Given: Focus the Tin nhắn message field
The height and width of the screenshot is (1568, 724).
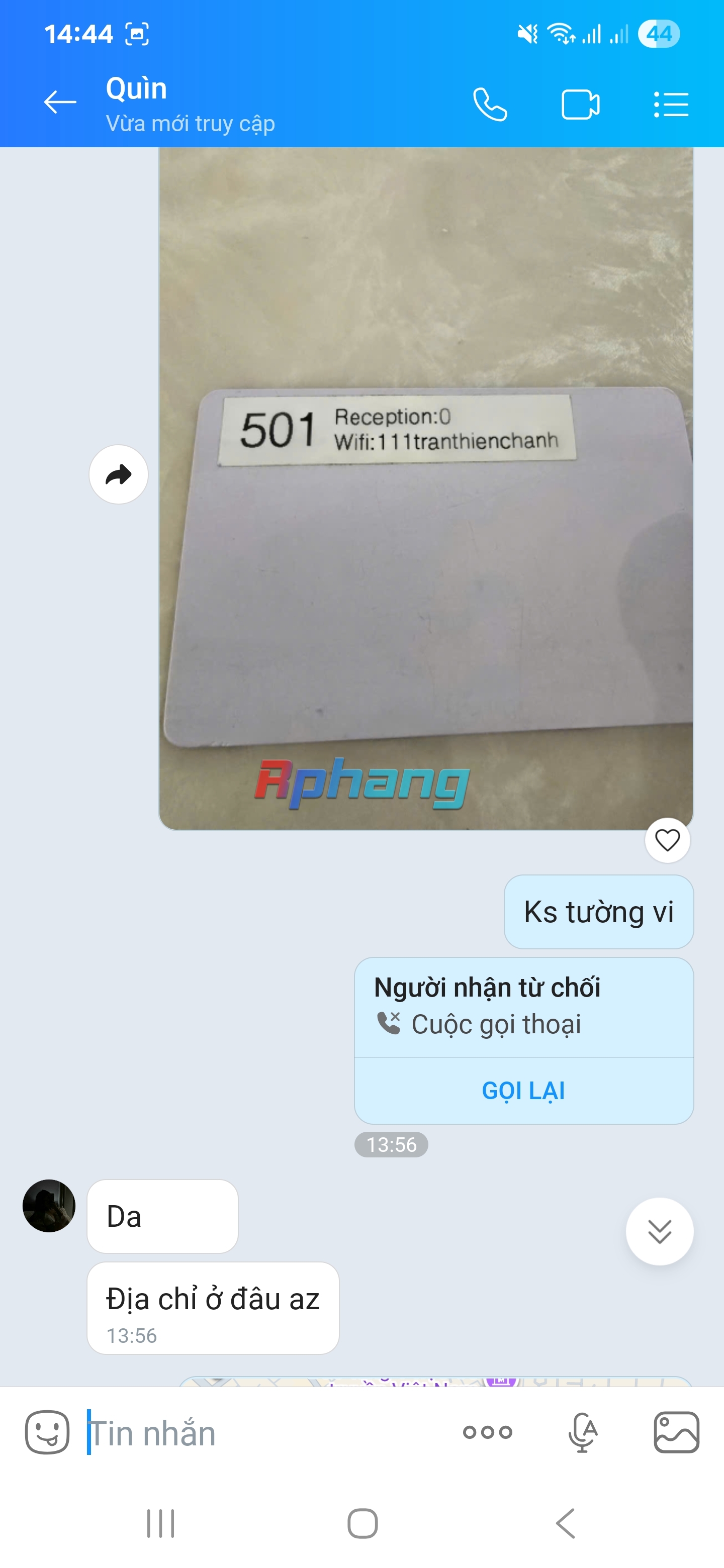Looking at the screenshot, I should click(x=268, y=1433).
